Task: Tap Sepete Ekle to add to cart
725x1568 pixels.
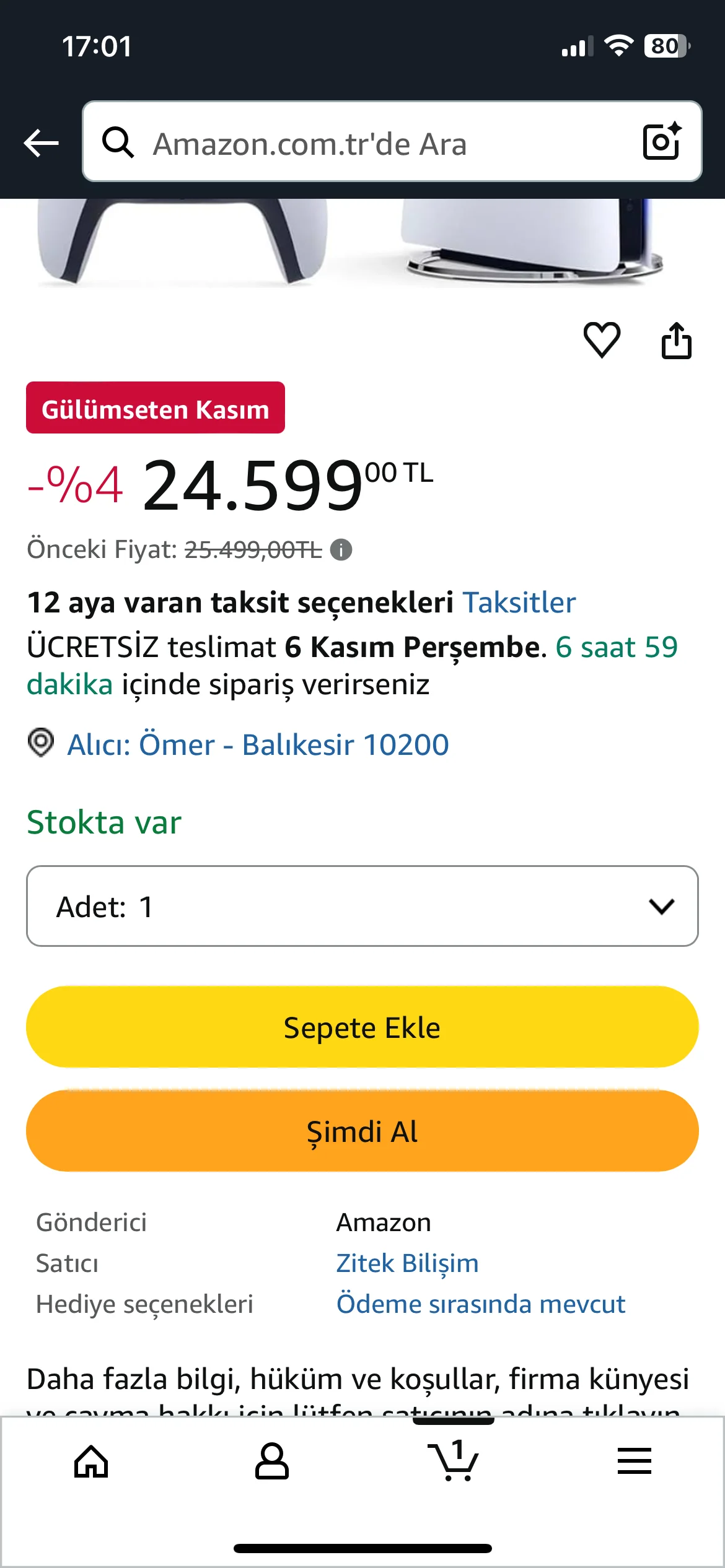Action: (x=362, y=1027)
